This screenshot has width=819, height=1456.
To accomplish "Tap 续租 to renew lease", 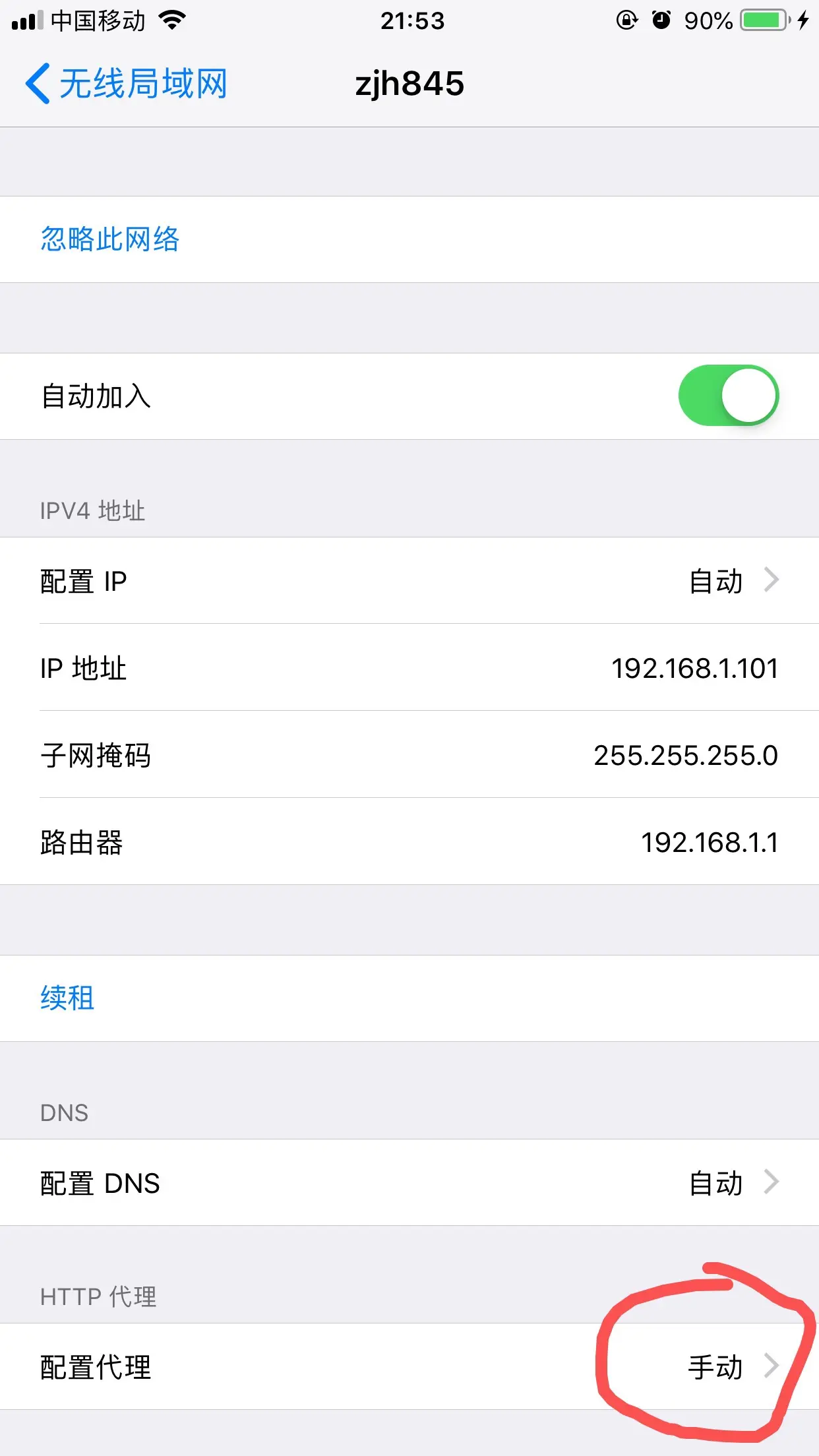I will pyautogui.click(x=67, y=998).
